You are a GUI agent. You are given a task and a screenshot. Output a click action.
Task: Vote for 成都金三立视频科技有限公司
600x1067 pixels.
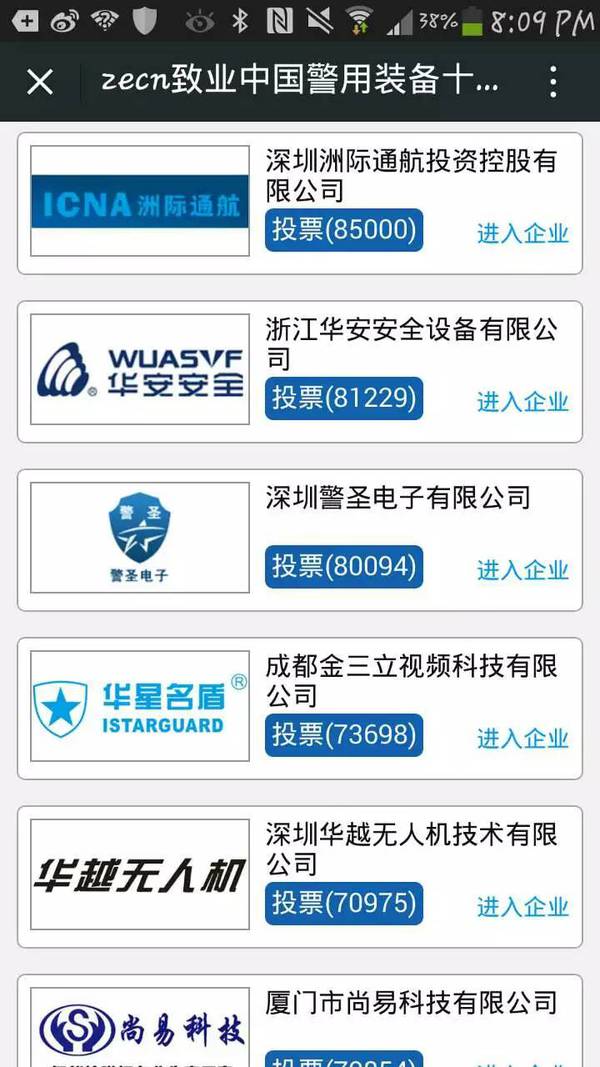(344, 734)
